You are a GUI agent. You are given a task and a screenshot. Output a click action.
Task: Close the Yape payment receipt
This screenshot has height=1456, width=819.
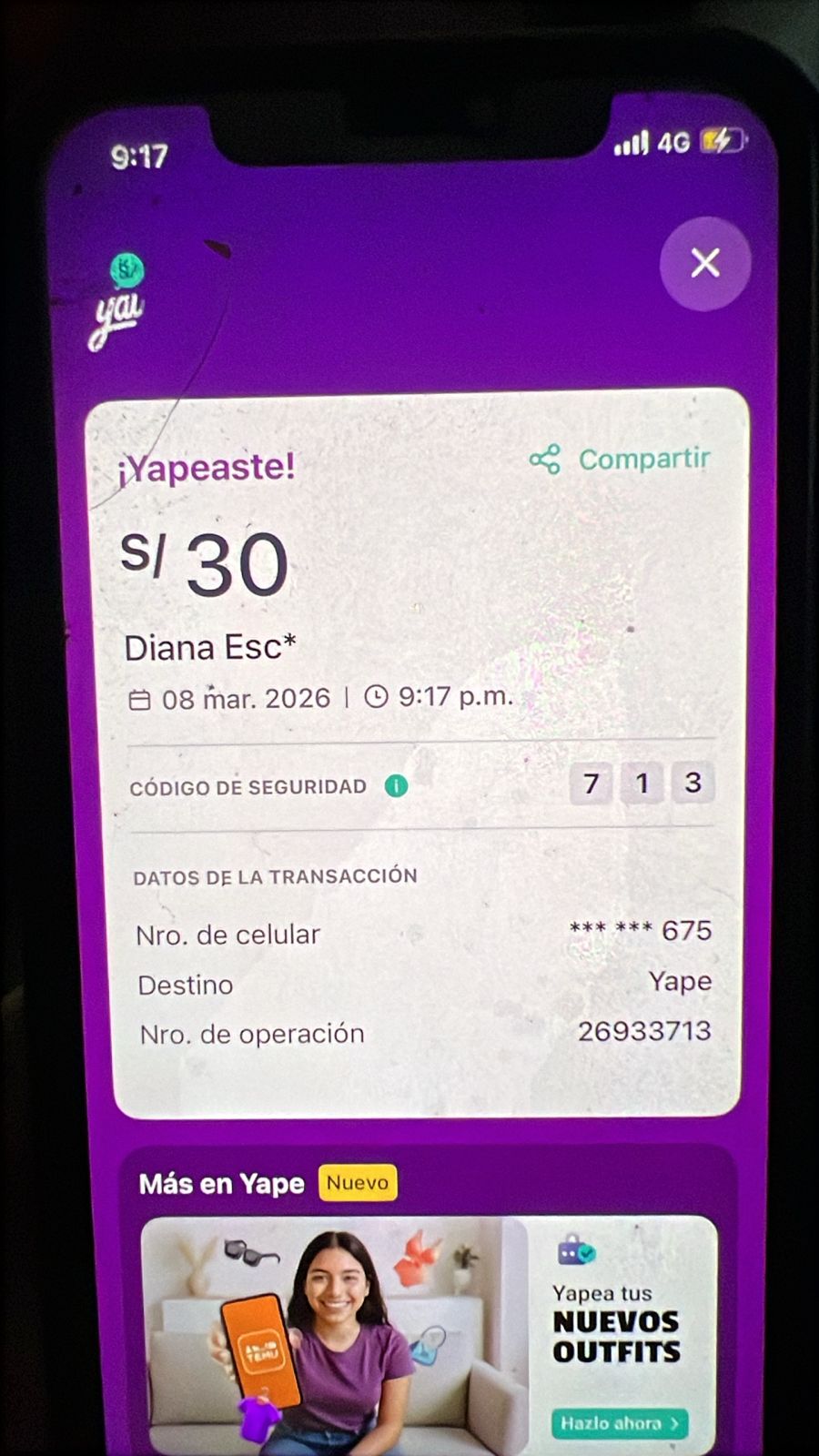[704, 263]
